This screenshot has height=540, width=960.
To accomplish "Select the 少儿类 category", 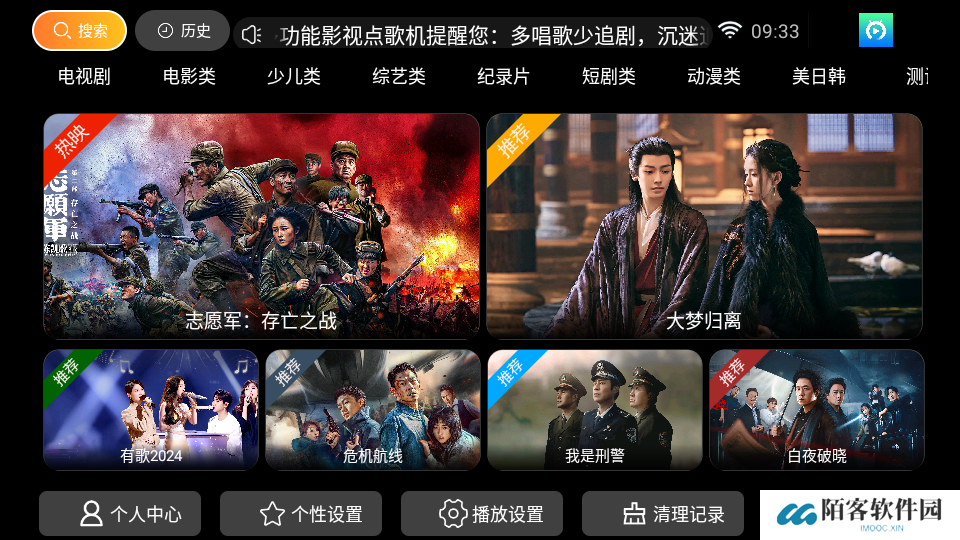I will pos(294,77).
